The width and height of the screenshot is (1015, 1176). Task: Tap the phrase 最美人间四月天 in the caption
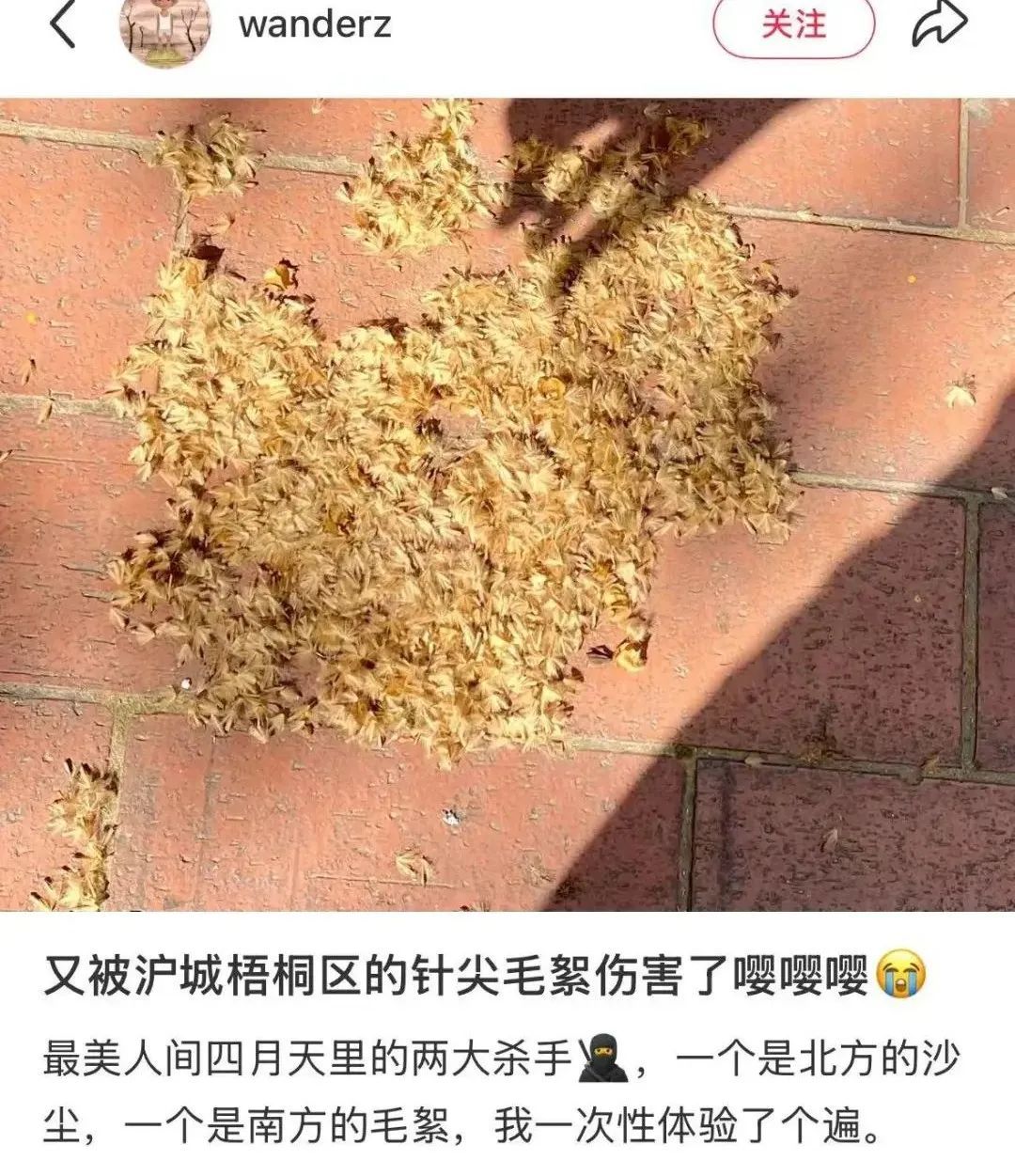[197, 1057]
